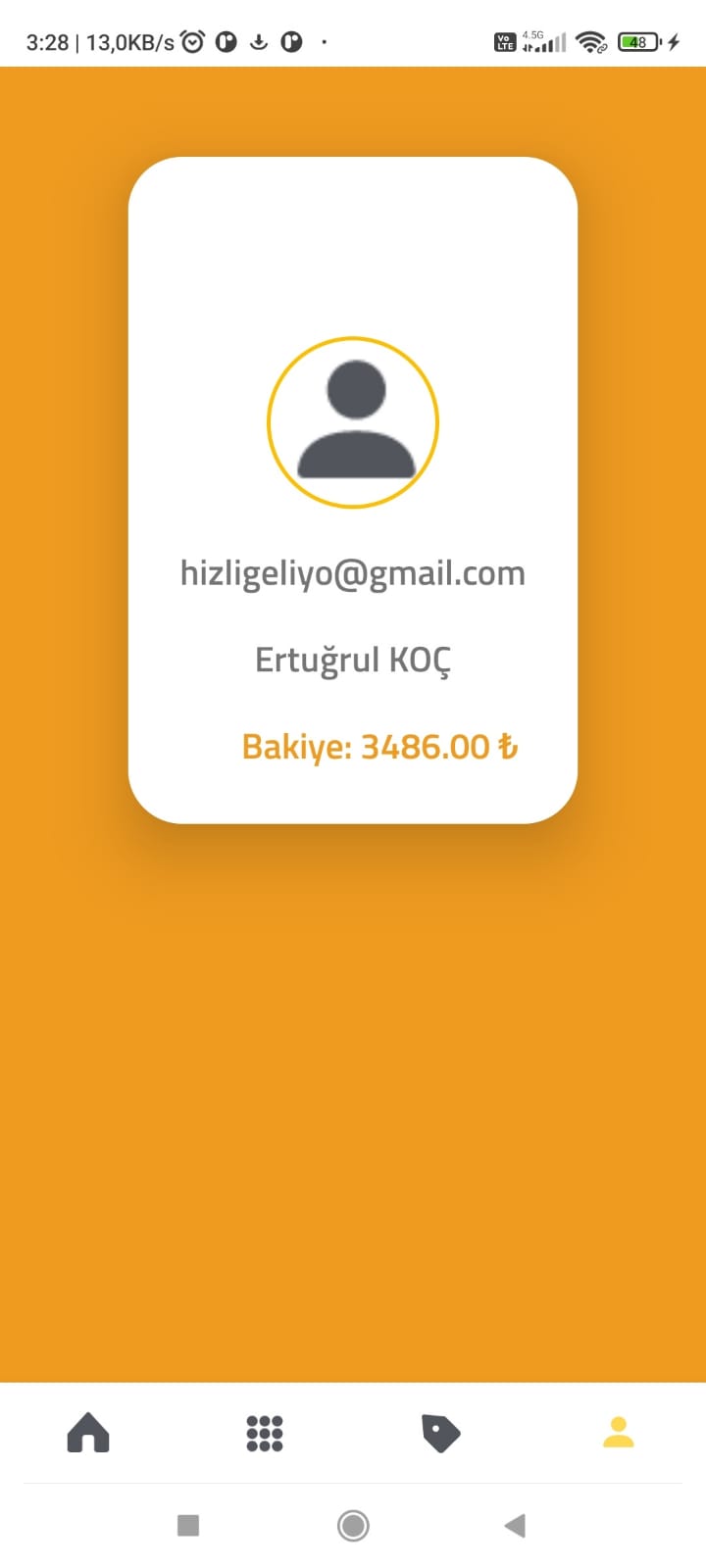The height and width of the screenshot is (1568, 706).
Task: Open the categories grid tab
Action: [x=265, y=1433]
